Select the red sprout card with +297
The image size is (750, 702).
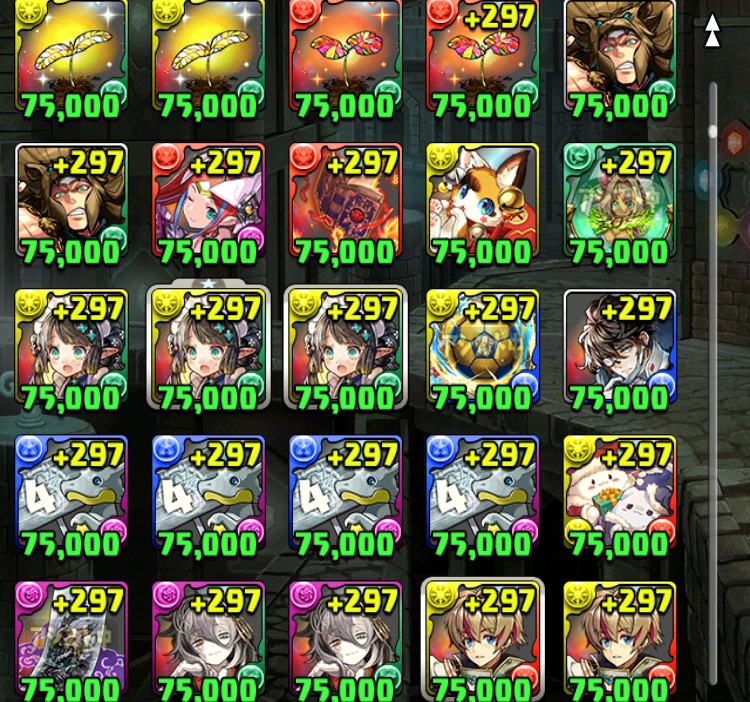click(483, 60)
